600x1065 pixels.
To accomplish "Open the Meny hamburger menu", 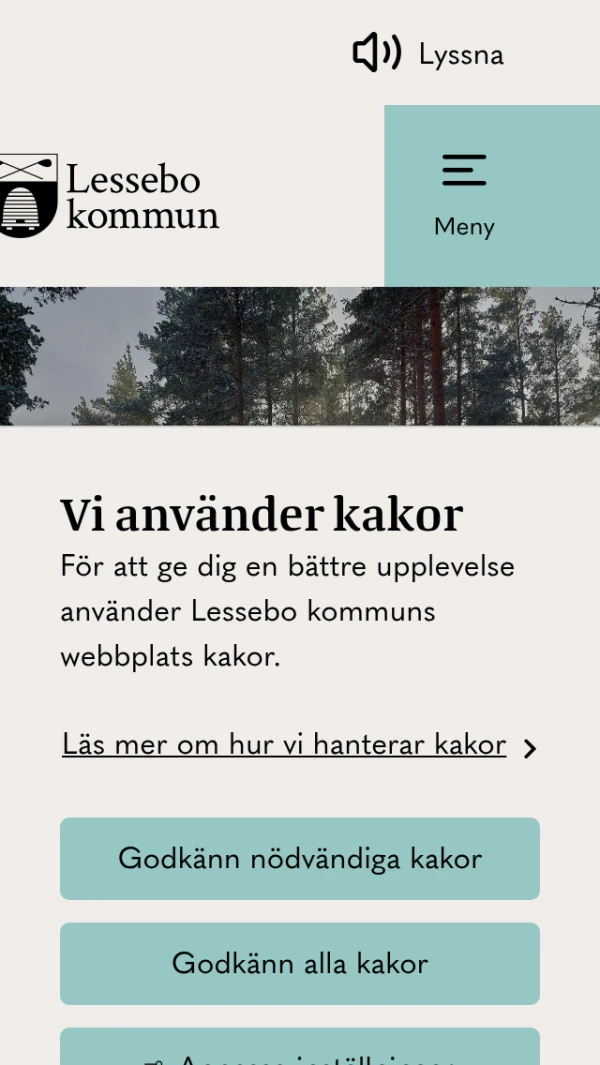I will (x=465, y=195).
